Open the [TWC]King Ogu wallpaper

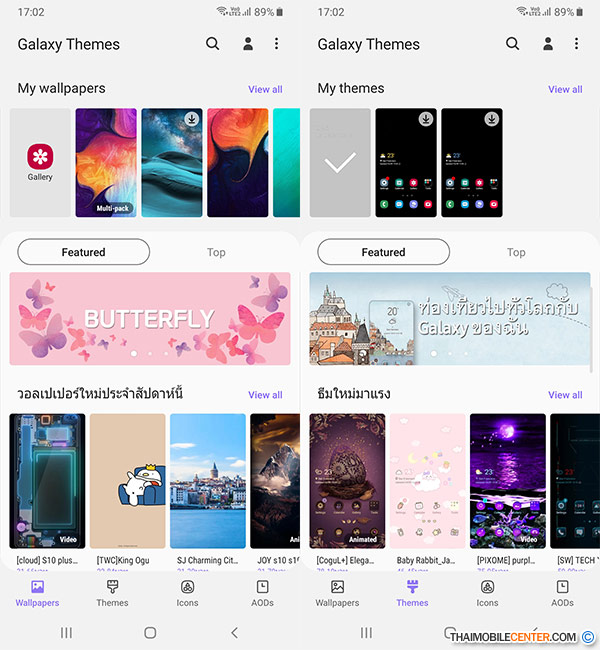pos(127,482)
